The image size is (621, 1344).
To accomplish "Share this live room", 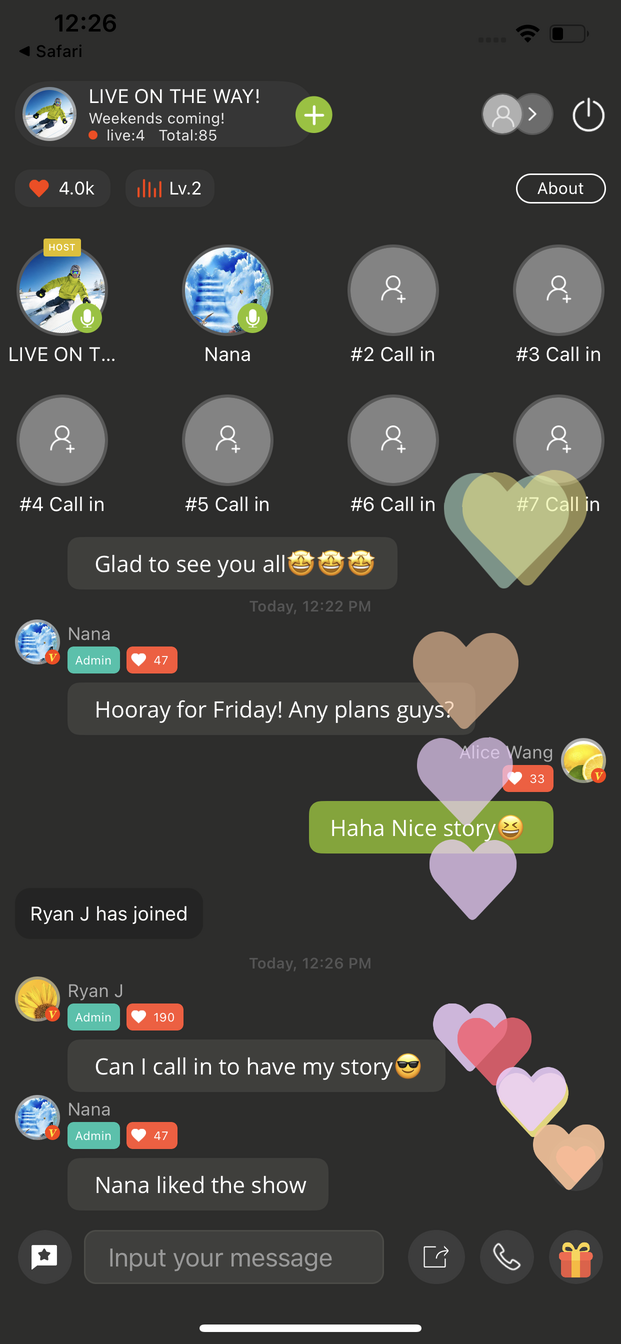I will pos(436,1257).
